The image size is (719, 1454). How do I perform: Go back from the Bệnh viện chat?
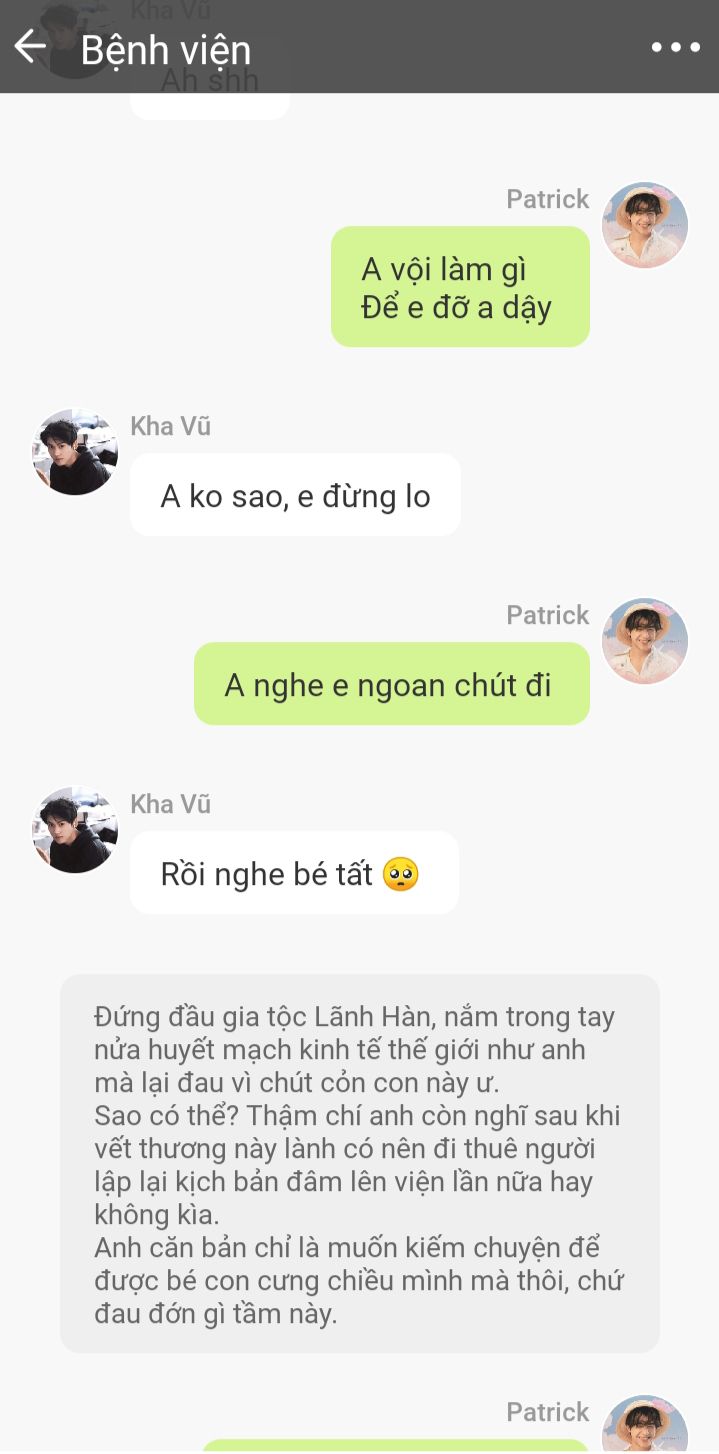(30, 47)
